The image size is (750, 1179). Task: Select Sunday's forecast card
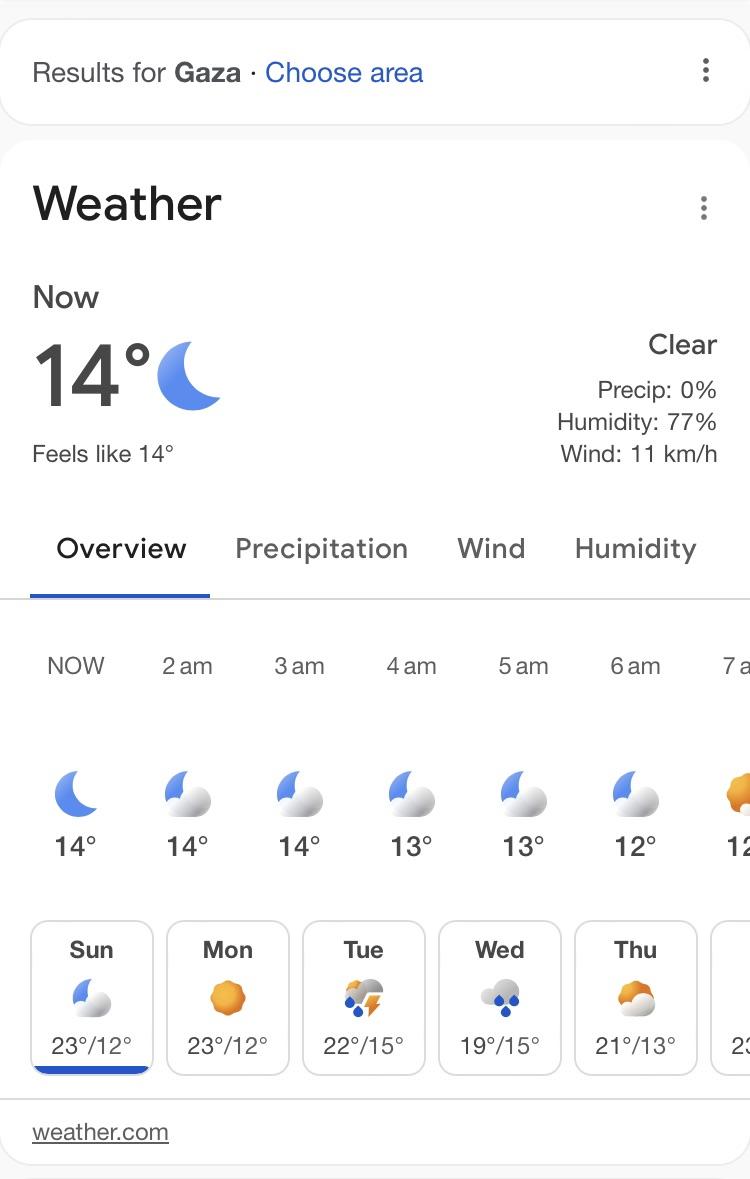pyautogui.click(x=92, y=998)
